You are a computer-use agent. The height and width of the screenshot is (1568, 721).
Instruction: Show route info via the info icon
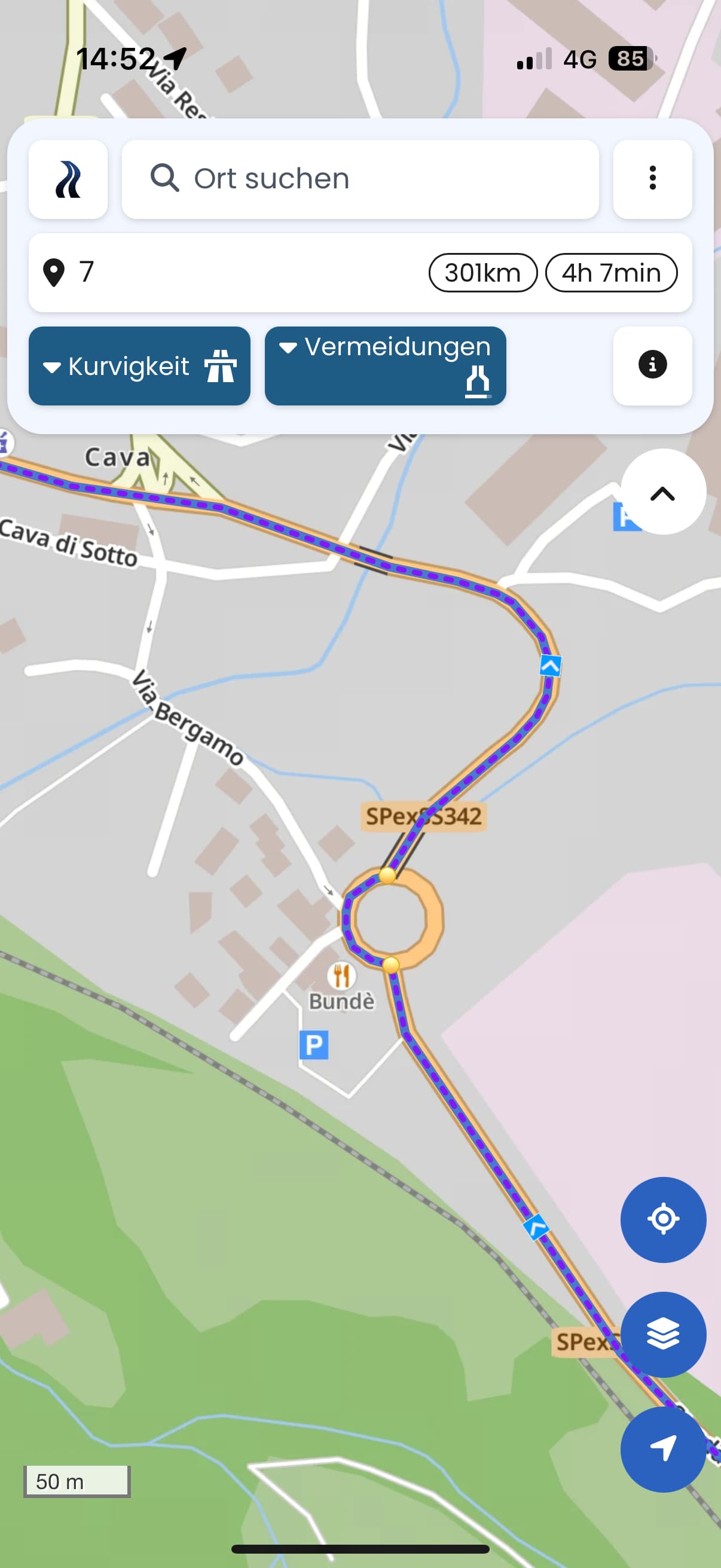pos(652,366)
